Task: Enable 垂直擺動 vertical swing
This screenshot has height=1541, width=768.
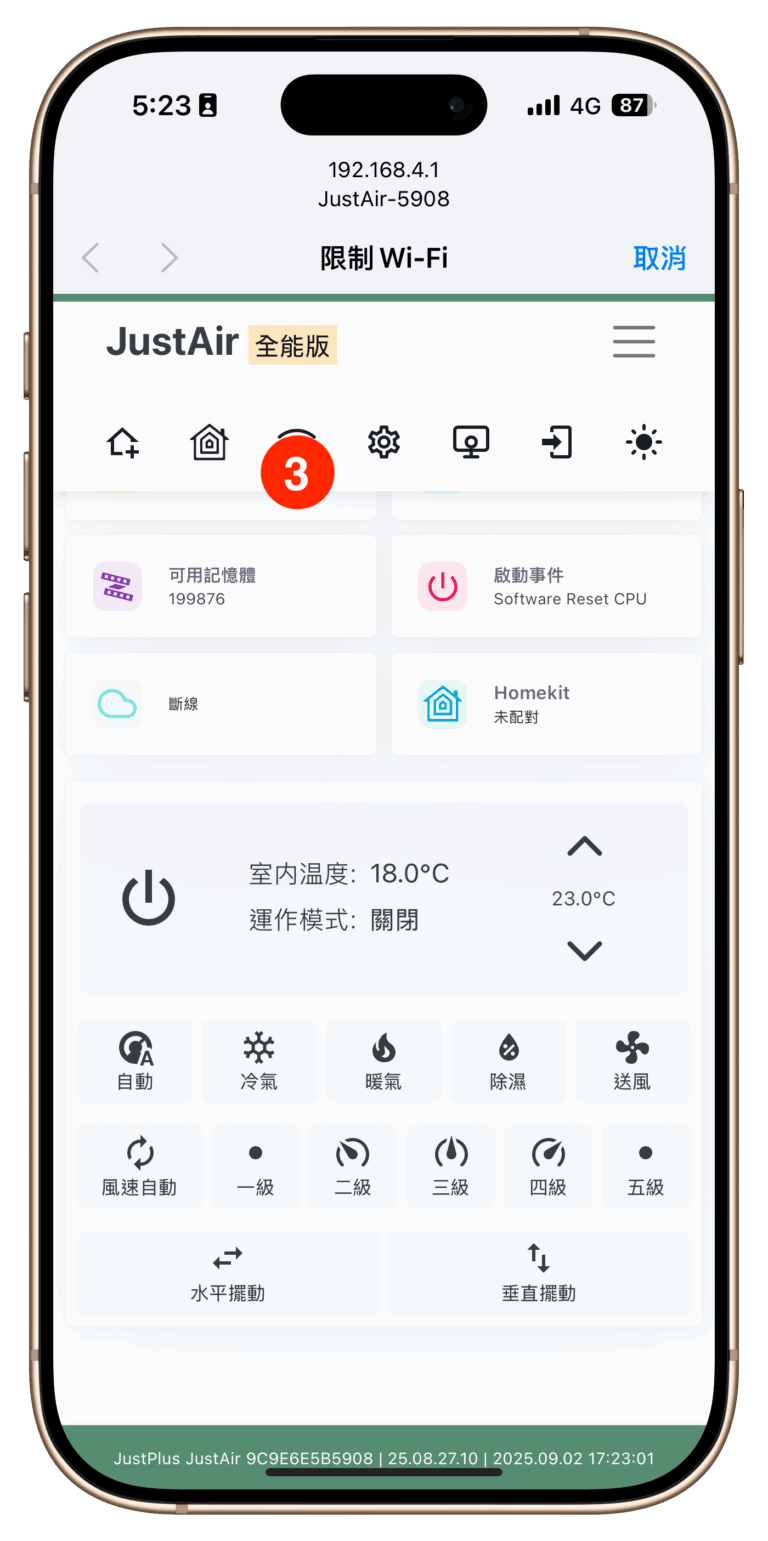Action: pyautogui.click(x=539, y=1272)
